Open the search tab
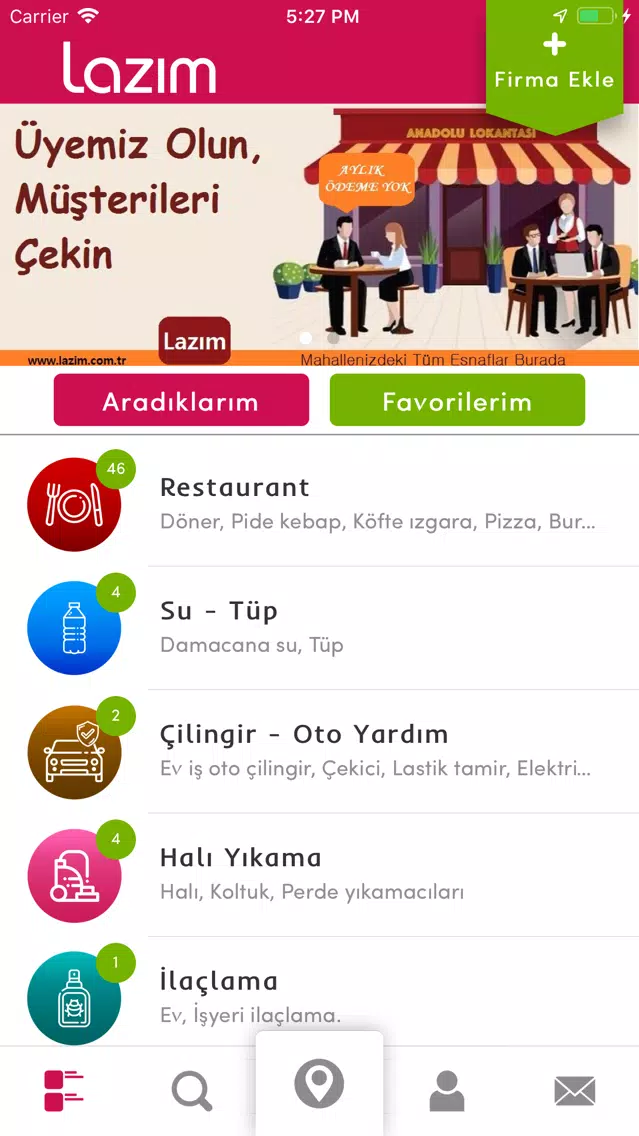The width and height of the screenshot is (639, 1136). click(x=192, y=1090)
